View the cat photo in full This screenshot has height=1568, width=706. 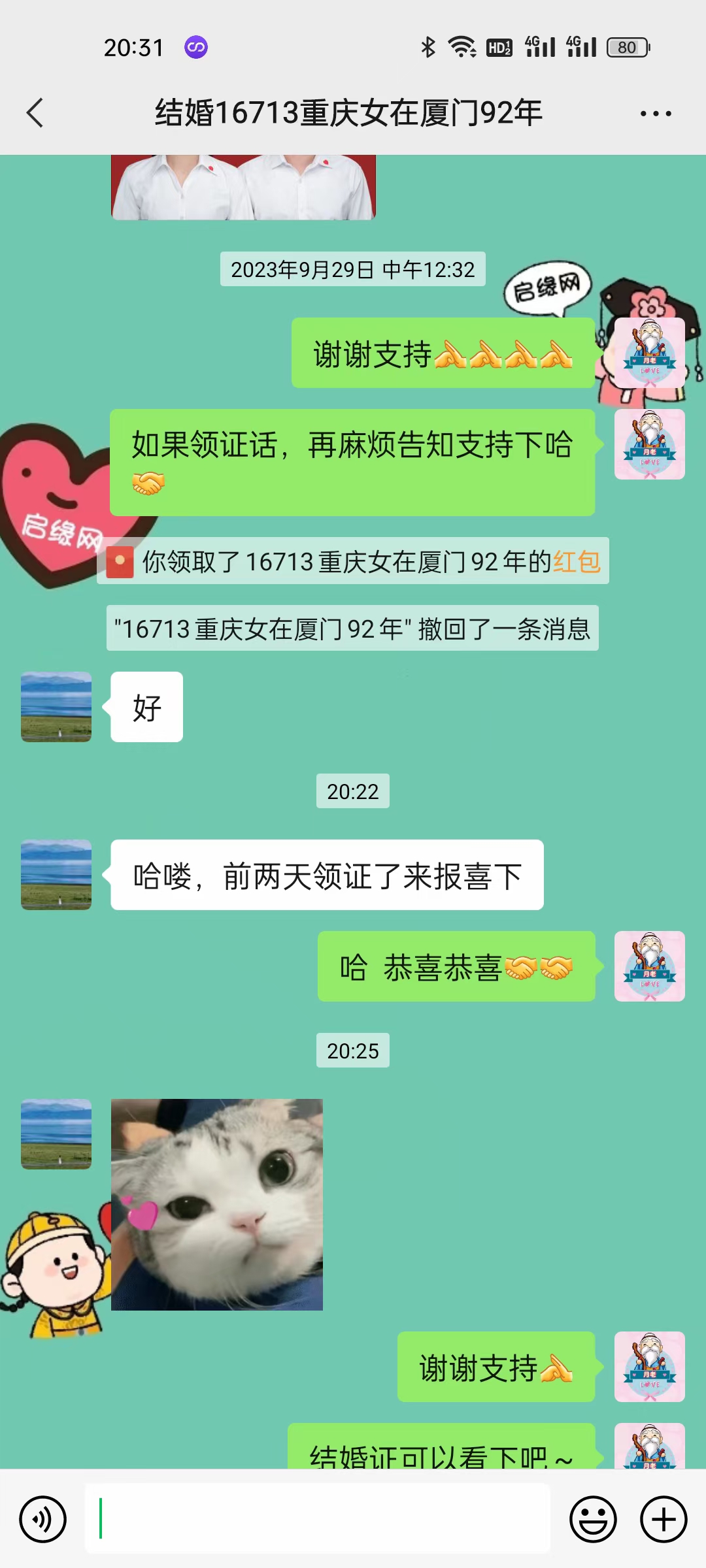click(217, 1204)
